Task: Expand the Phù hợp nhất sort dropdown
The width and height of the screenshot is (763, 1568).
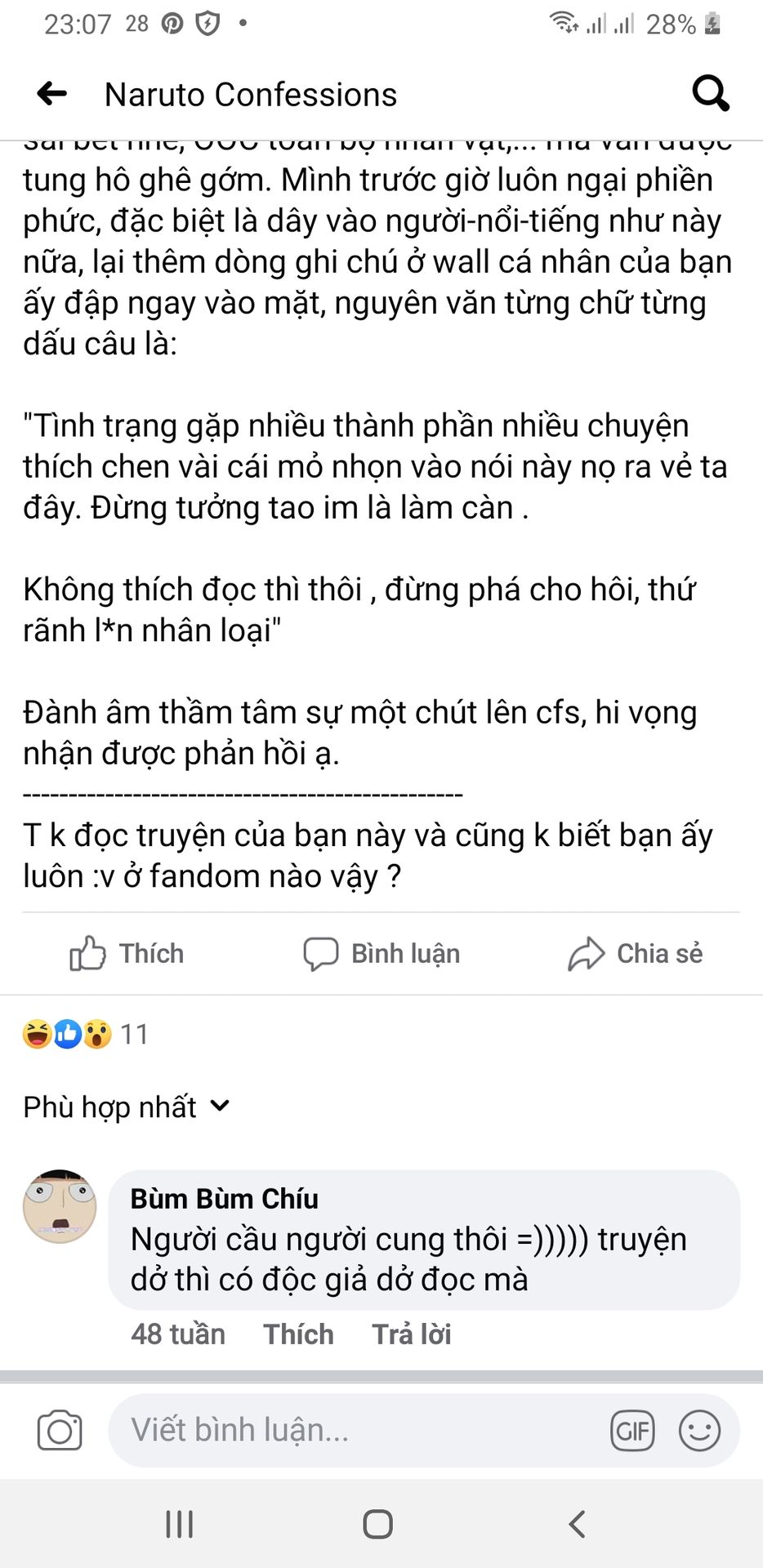Action: coord(127,1107)
